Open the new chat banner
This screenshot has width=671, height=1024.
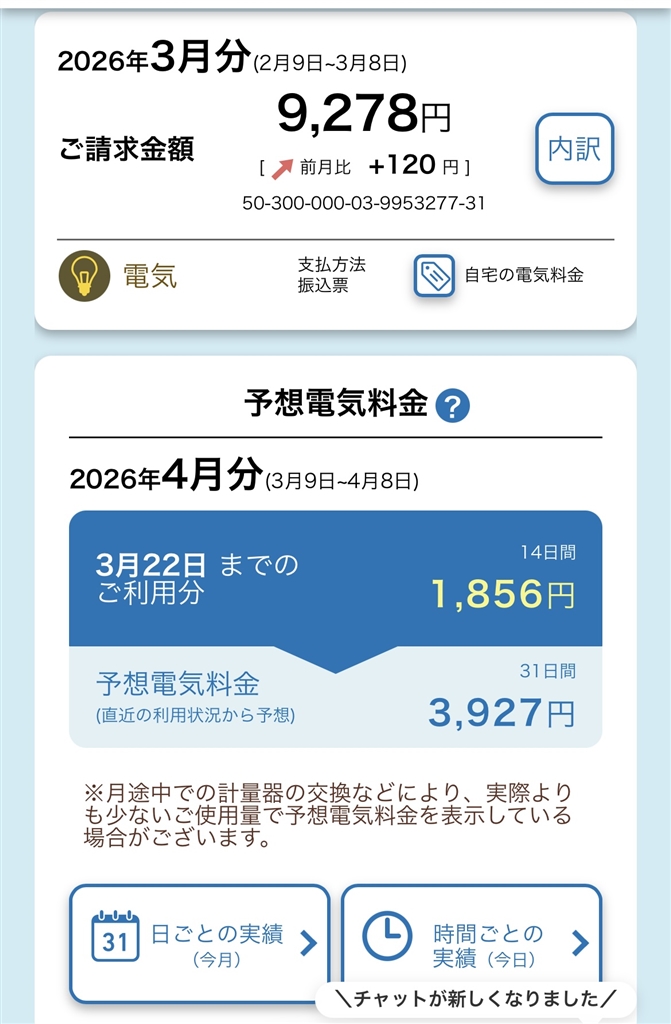click(475, 999)
